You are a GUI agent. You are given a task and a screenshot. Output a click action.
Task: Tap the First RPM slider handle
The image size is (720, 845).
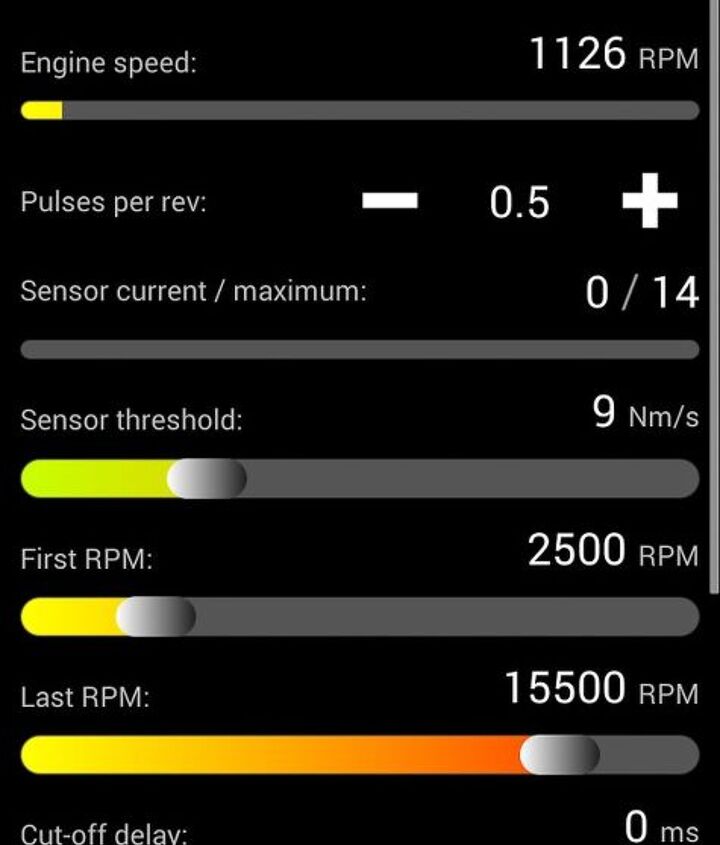click(156, 617)
